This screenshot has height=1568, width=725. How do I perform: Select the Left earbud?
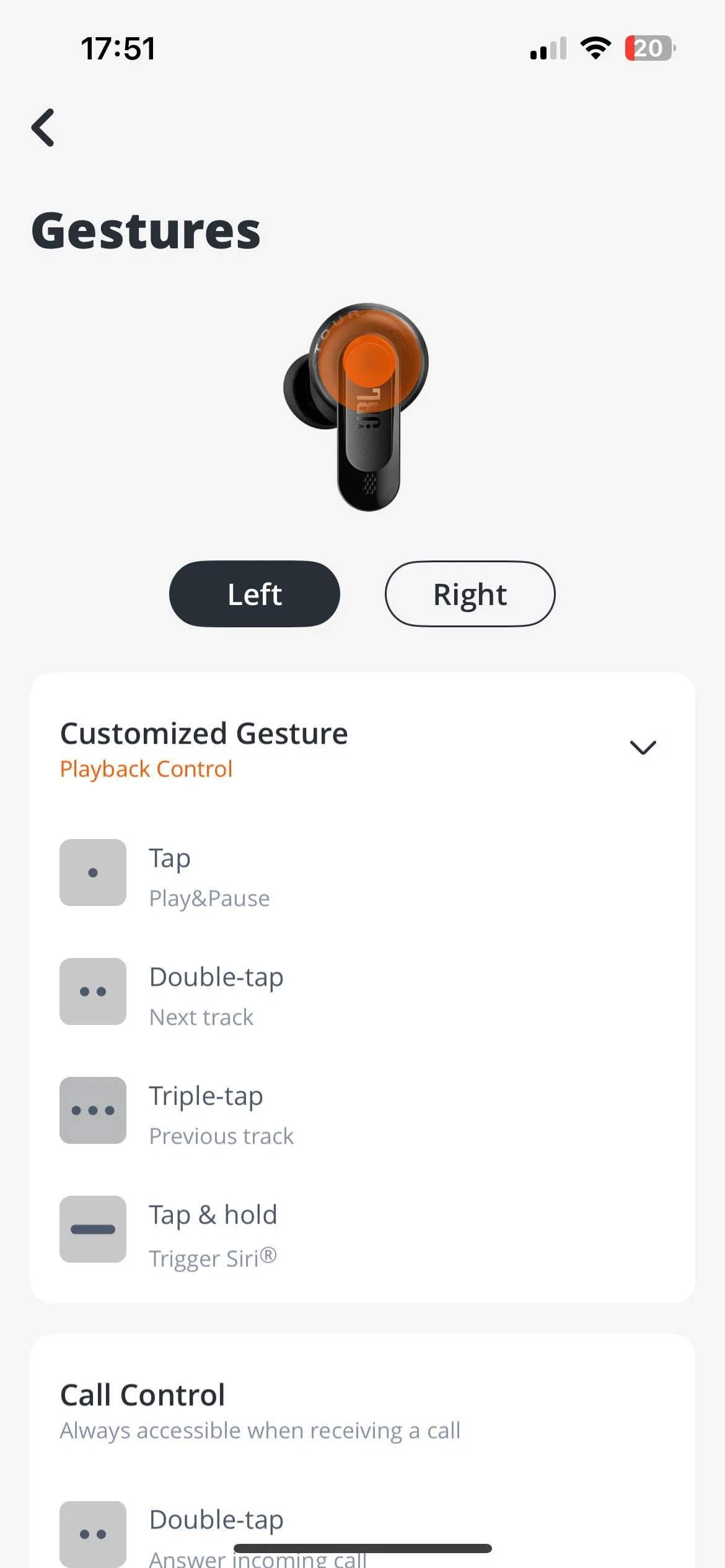pyautogui.click(x=254, y=594)
